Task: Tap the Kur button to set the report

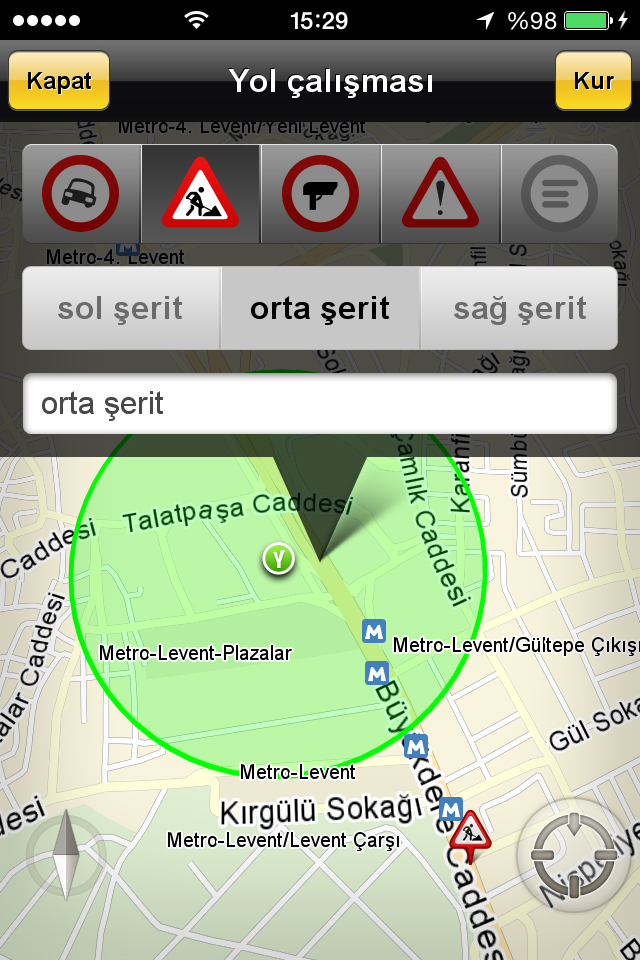Action: tap(593, 81)
